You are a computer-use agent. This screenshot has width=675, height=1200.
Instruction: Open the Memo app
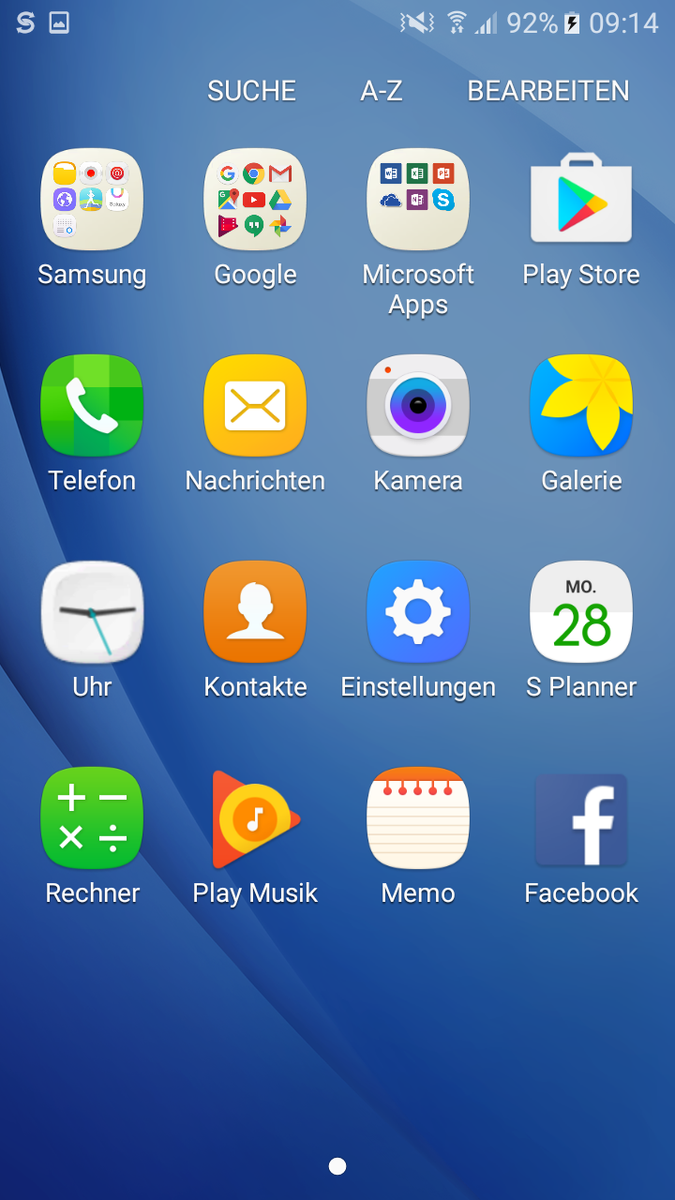[418, 818]
